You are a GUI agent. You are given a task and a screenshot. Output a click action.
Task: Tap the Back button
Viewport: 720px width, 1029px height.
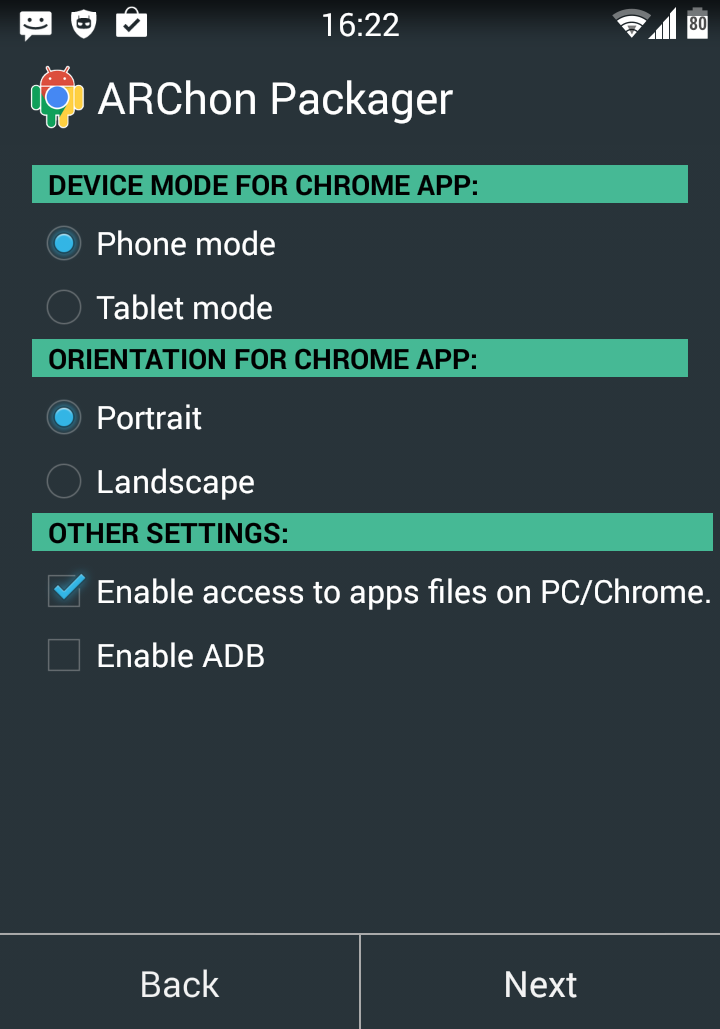click(180, 984)
